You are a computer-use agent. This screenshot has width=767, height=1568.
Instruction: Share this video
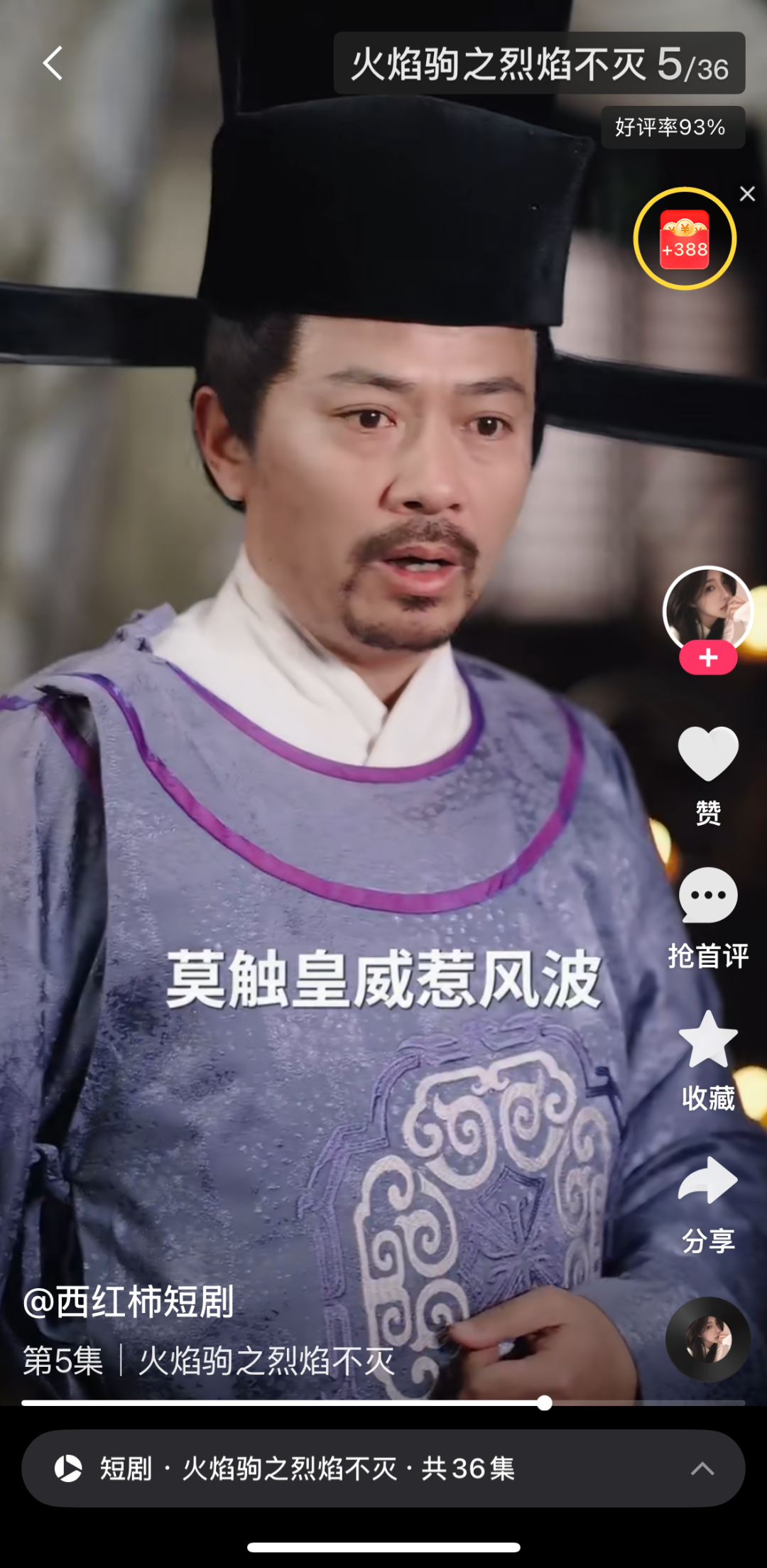coord(708,1182)
